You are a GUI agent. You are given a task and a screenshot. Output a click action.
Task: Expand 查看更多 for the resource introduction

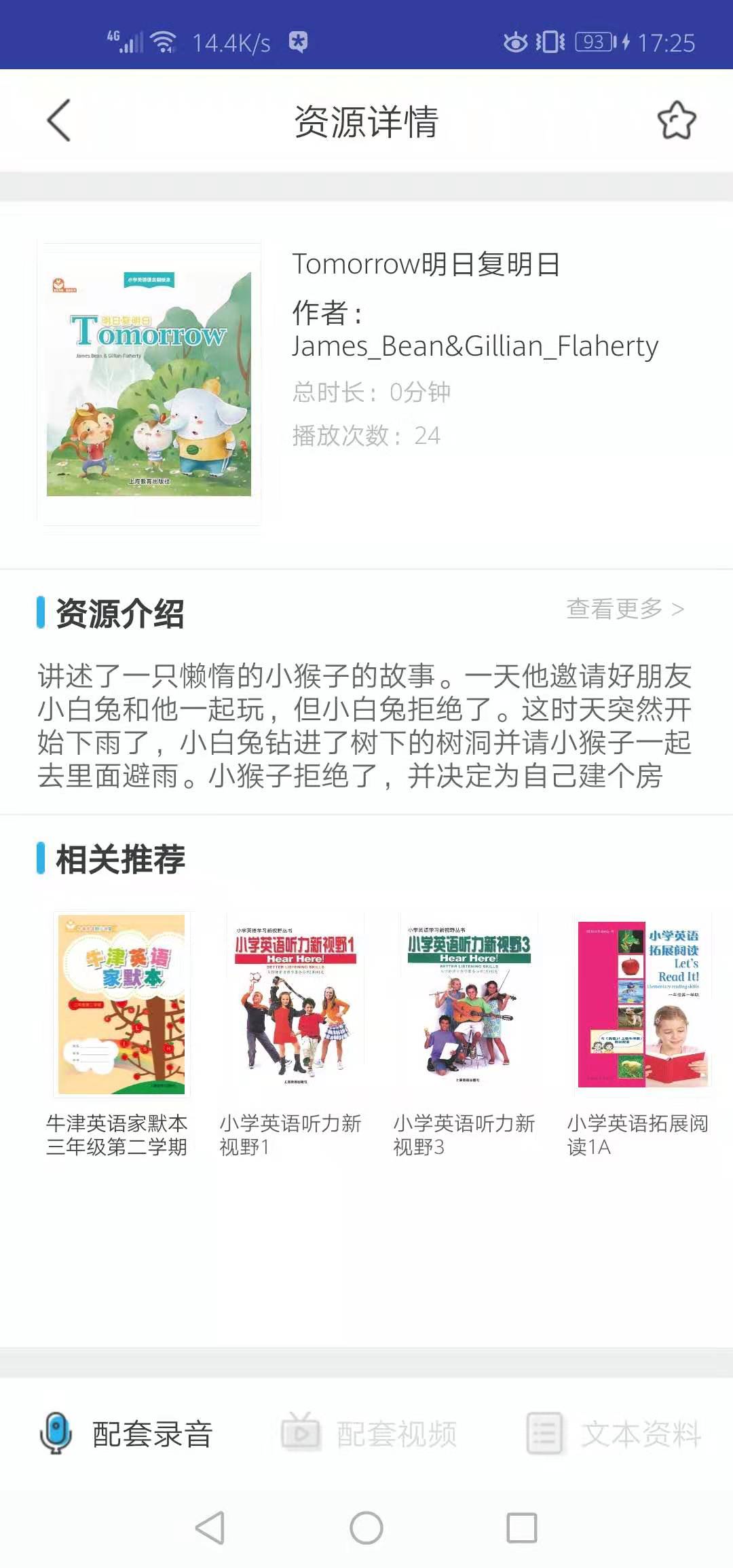click(624, 609)
